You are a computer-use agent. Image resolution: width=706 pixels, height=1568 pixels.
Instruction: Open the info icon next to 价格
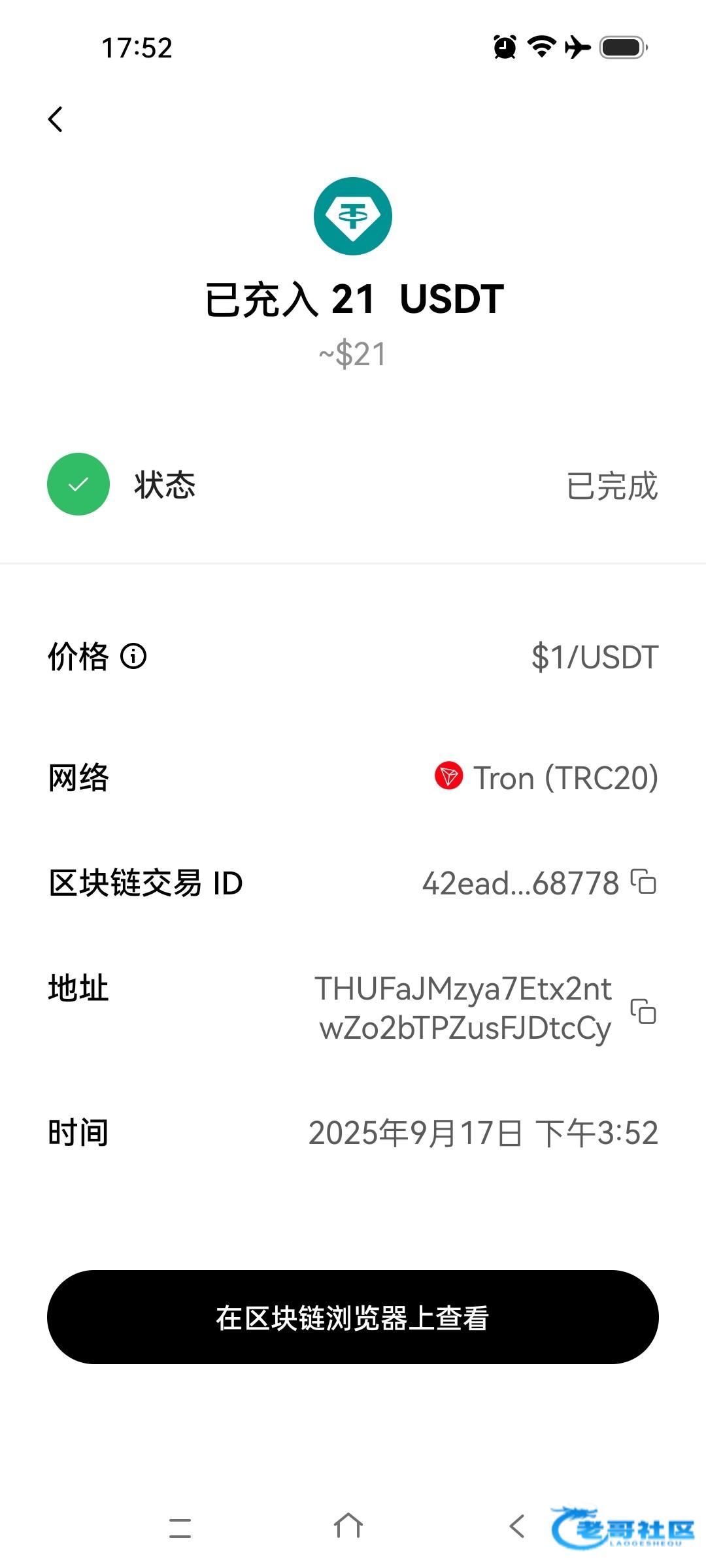(133, 656)
